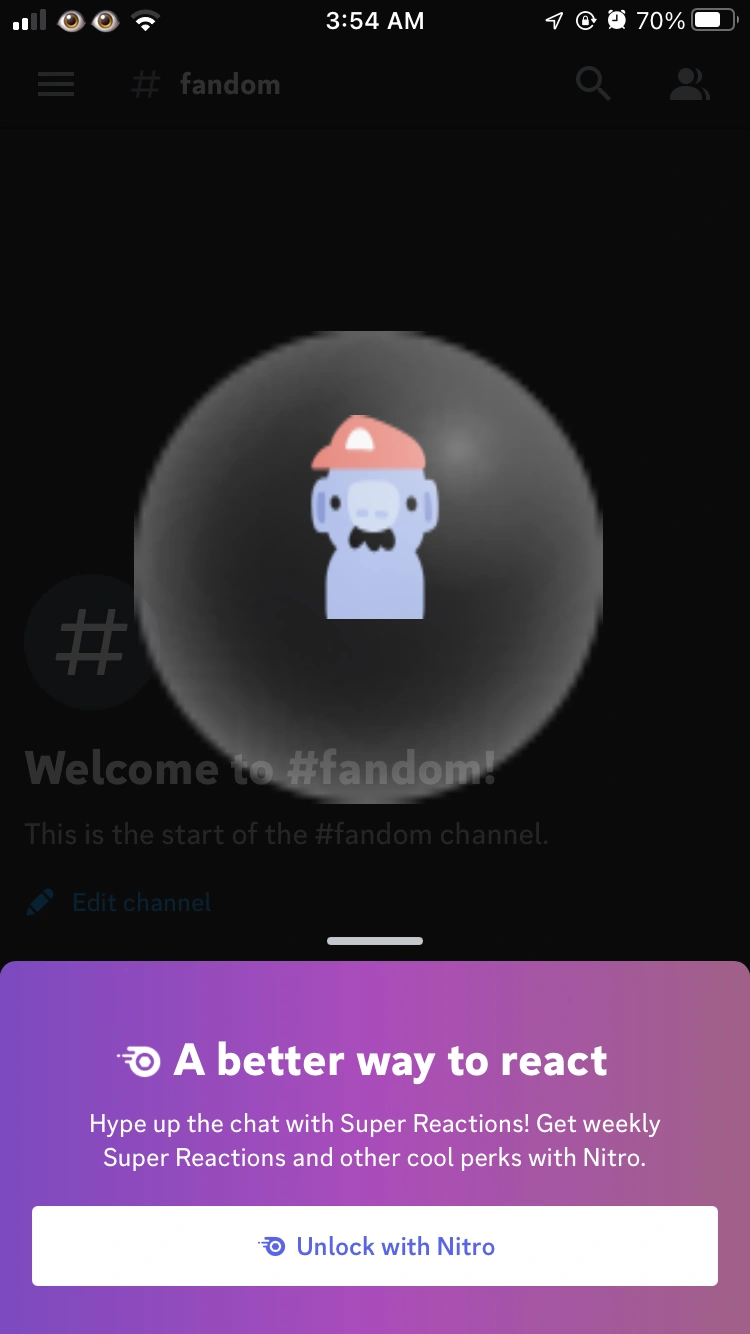Tap the bottom sheet drag handle

click(x=375, y=941)
